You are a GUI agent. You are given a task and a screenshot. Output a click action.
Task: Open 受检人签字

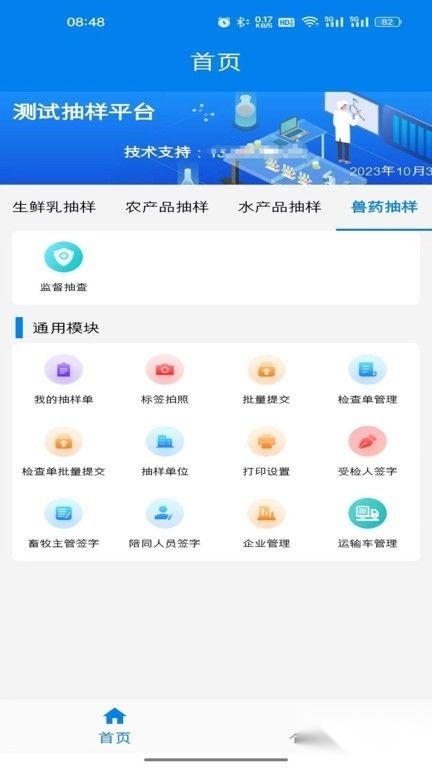tap(367, 453)
